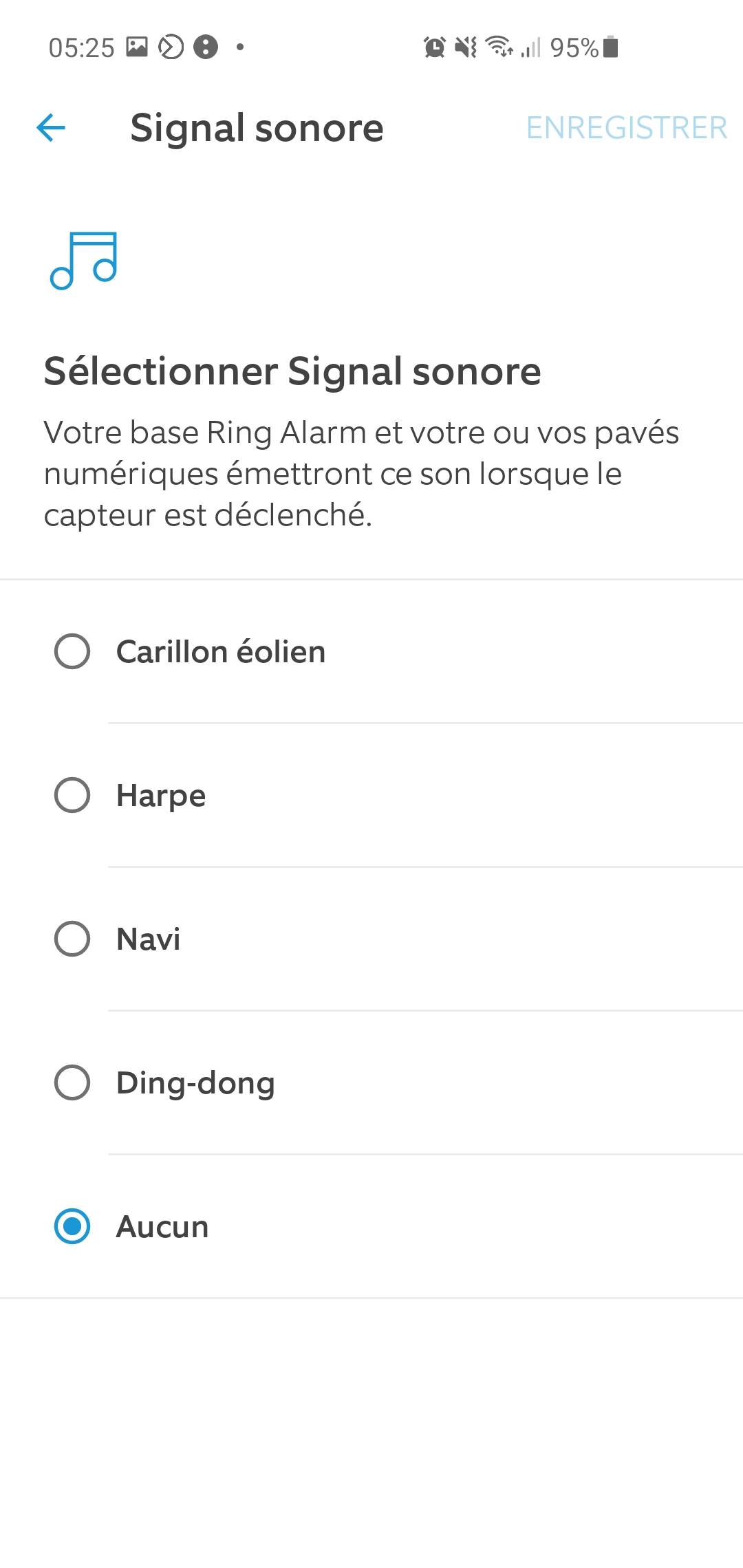Tap ENREGISTRER to save the sound
The width and height of the screenshot is (743, 1568).
pyautogui.click(x=627, y=128)
